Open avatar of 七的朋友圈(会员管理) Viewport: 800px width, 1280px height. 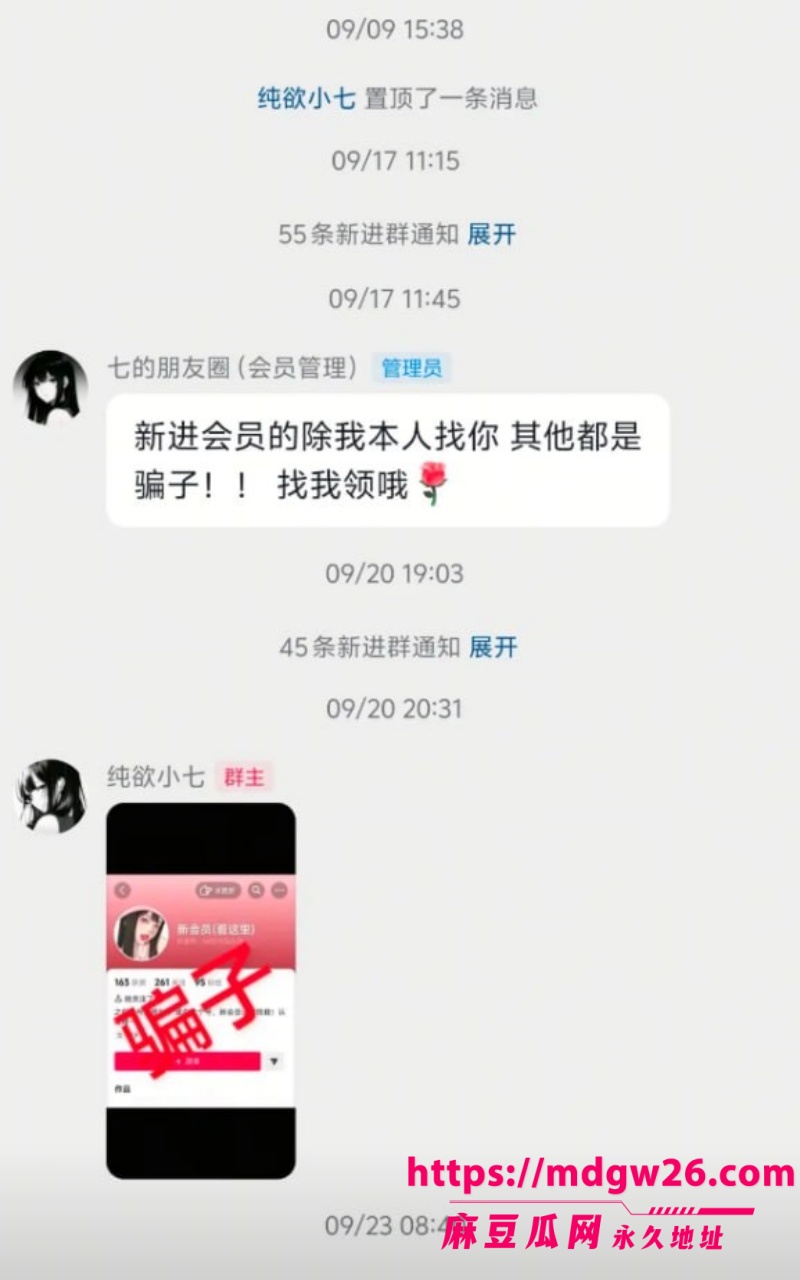pos(50,387)
